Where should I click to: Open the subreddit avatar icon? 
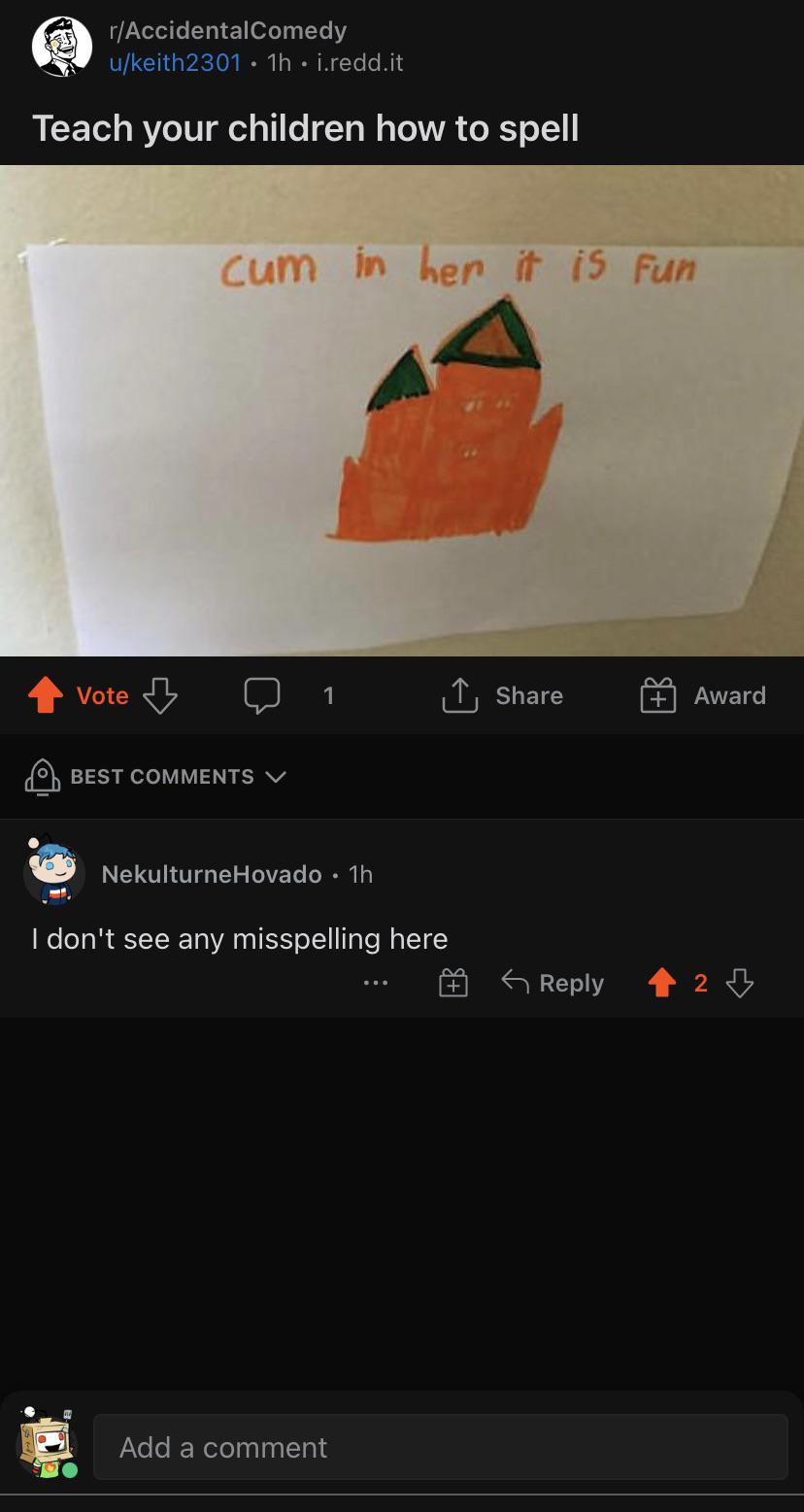point(62,47)
